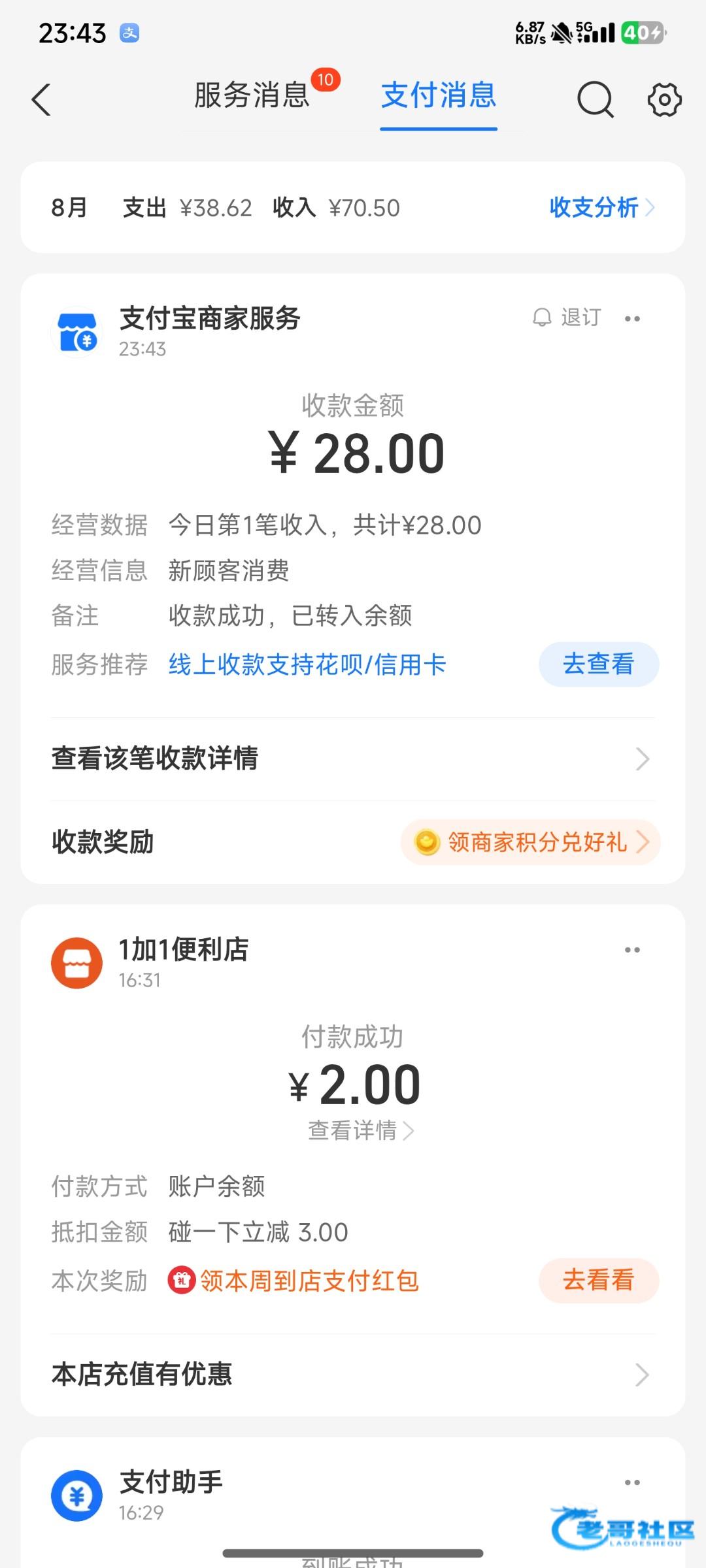
Task: Tap the 去查看 button
Action: pos(599,664)
